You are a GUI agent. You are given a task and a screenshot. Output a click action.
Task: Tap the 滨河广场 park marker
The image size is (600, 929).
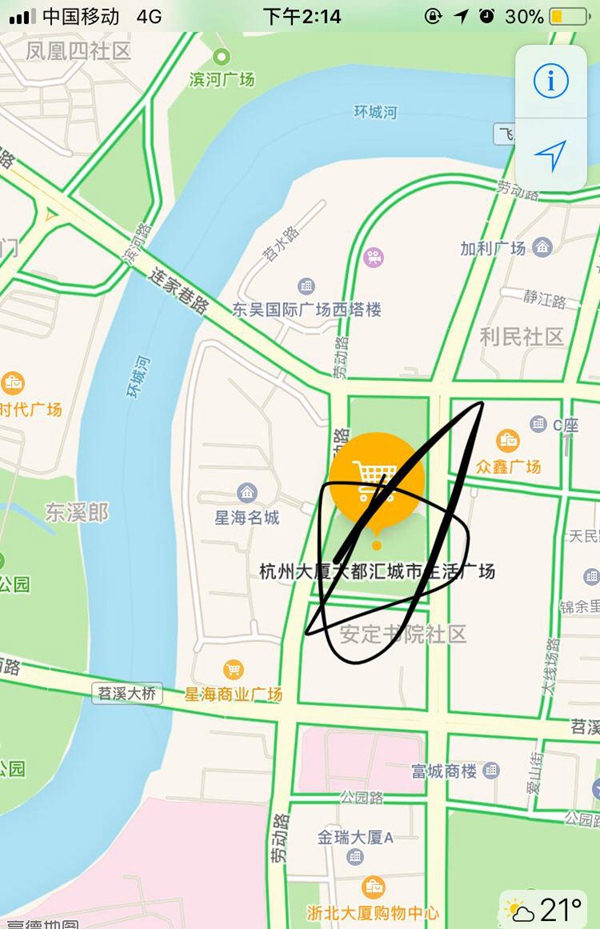tap(221, 56)
